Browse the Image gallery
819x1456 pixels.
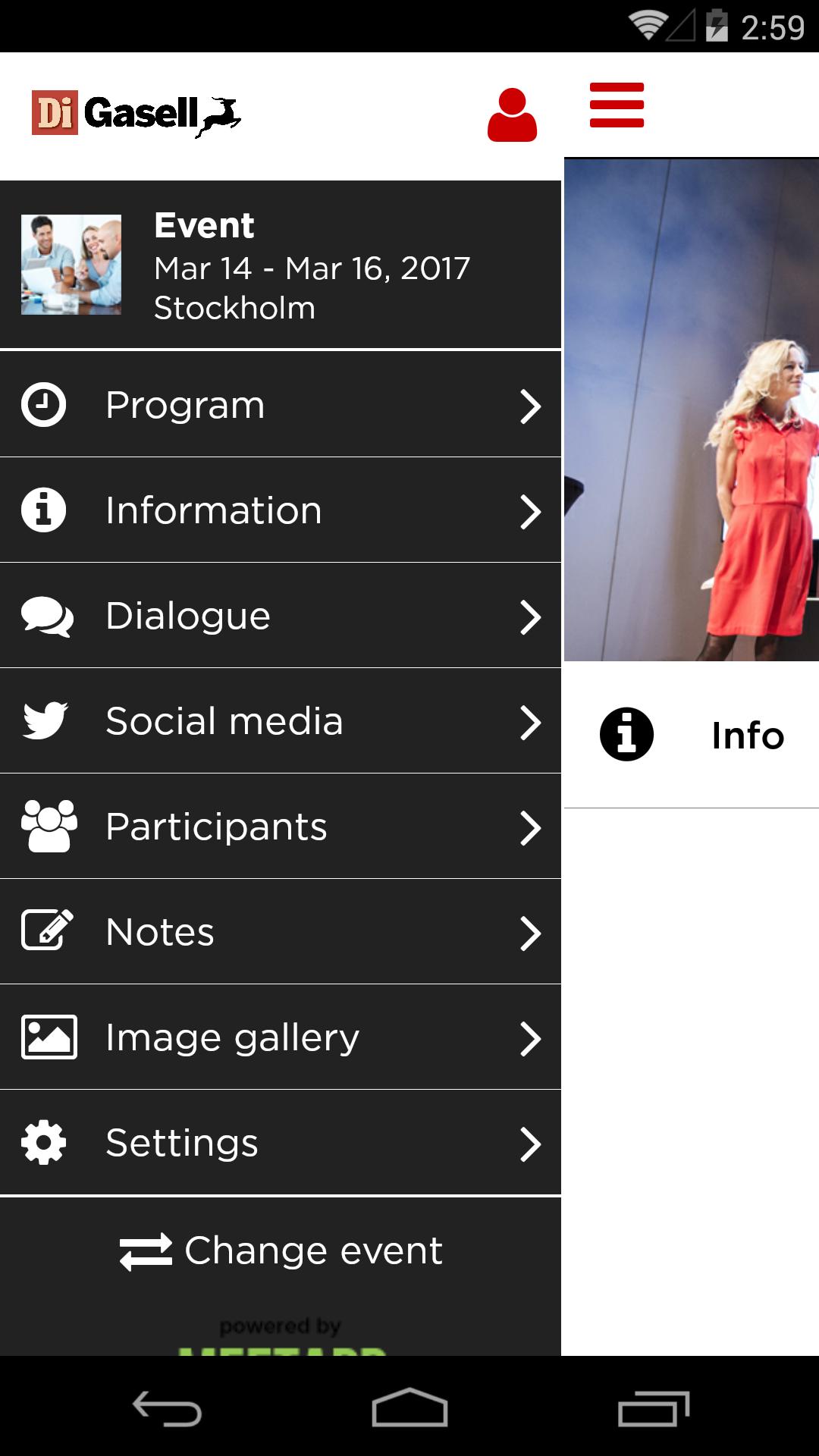tap(281, 1037)
